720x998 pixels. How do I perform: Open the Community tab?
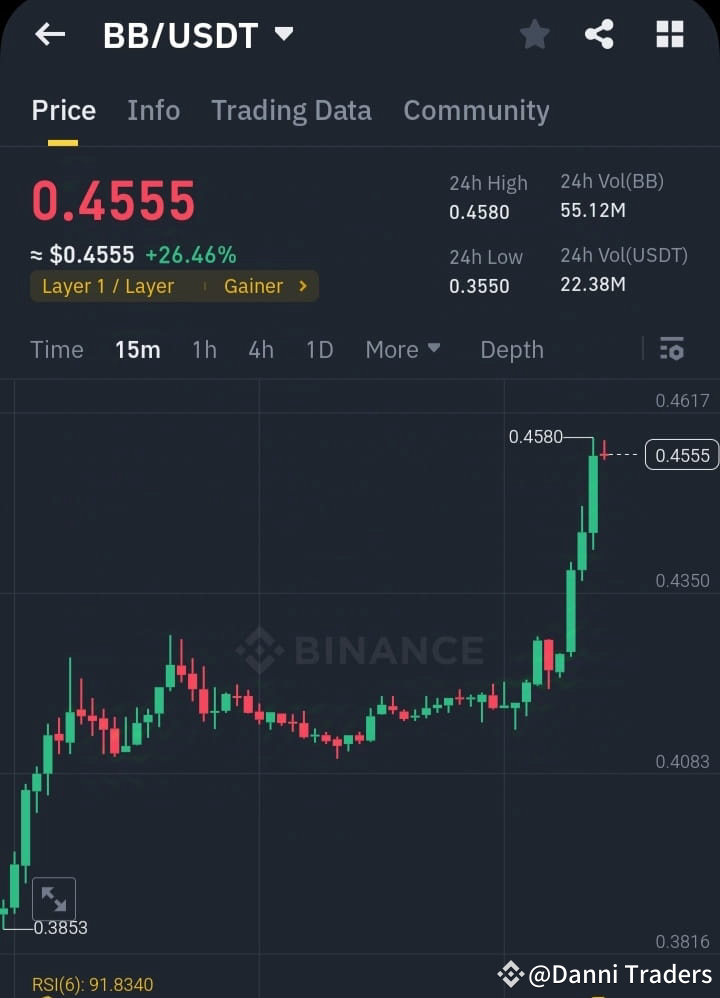(x=477, y=110)
